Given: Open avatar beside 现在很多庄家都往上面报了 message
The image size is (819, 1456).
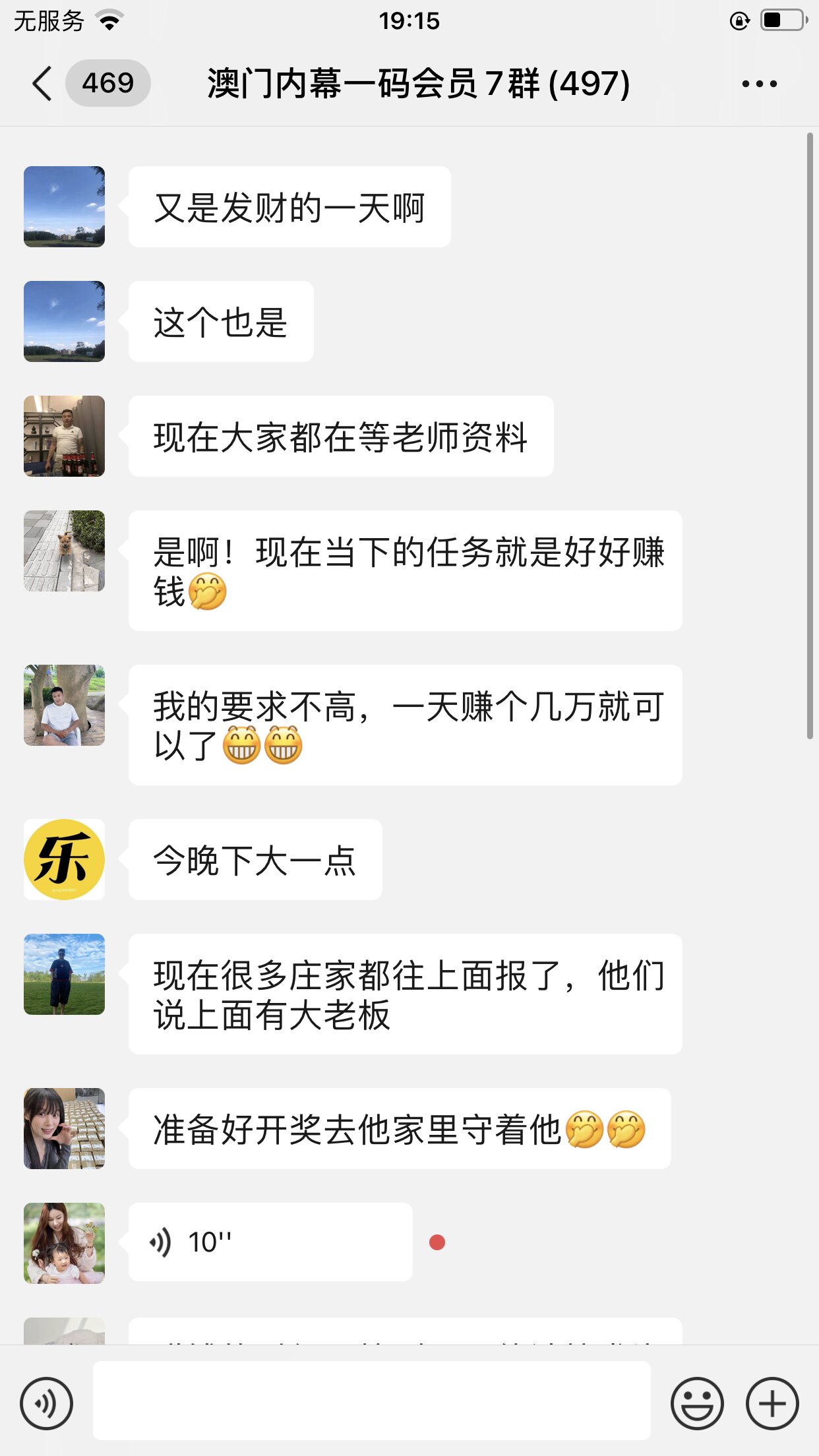Looking at the screenshot, I should (x=64, y=974).
